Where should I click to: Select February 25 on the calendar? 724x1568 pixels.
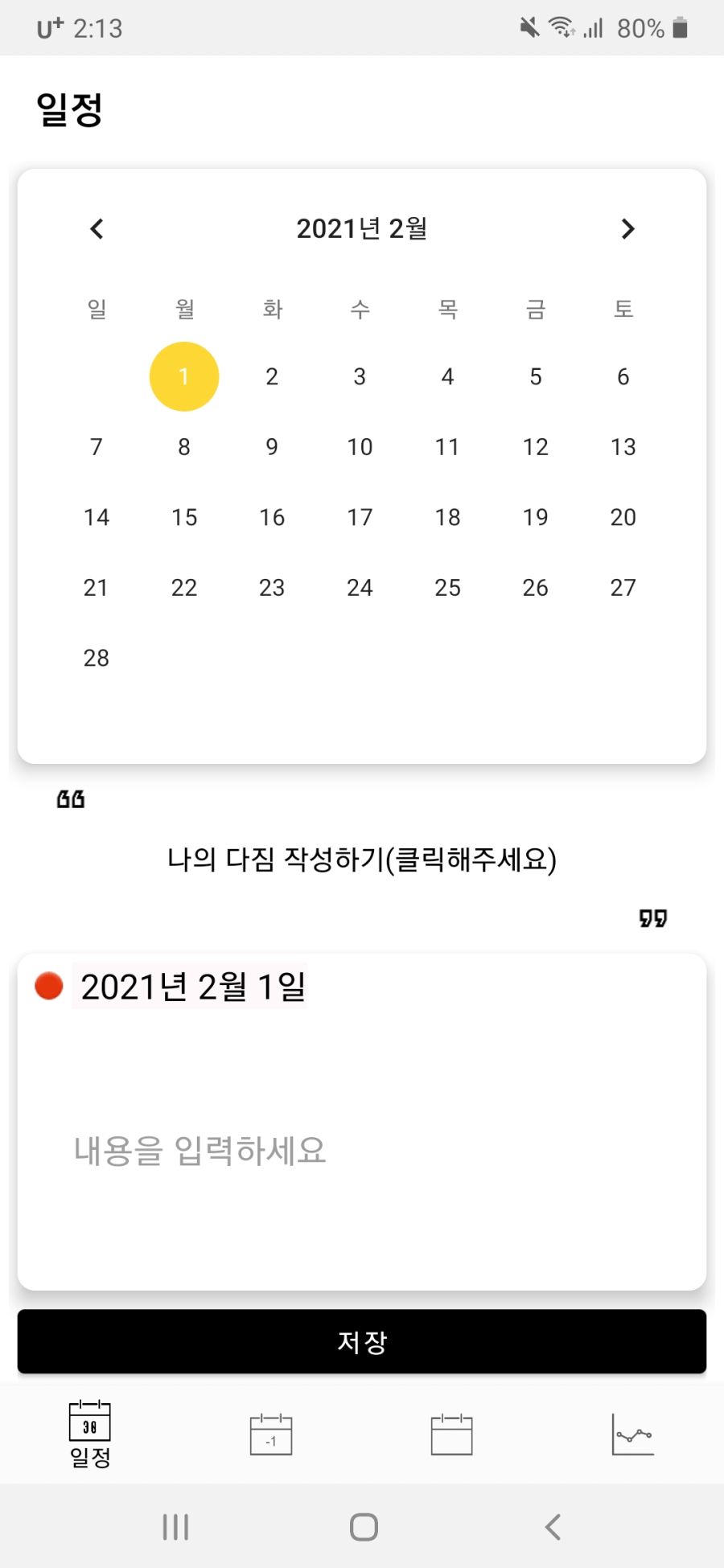(447, 588)
